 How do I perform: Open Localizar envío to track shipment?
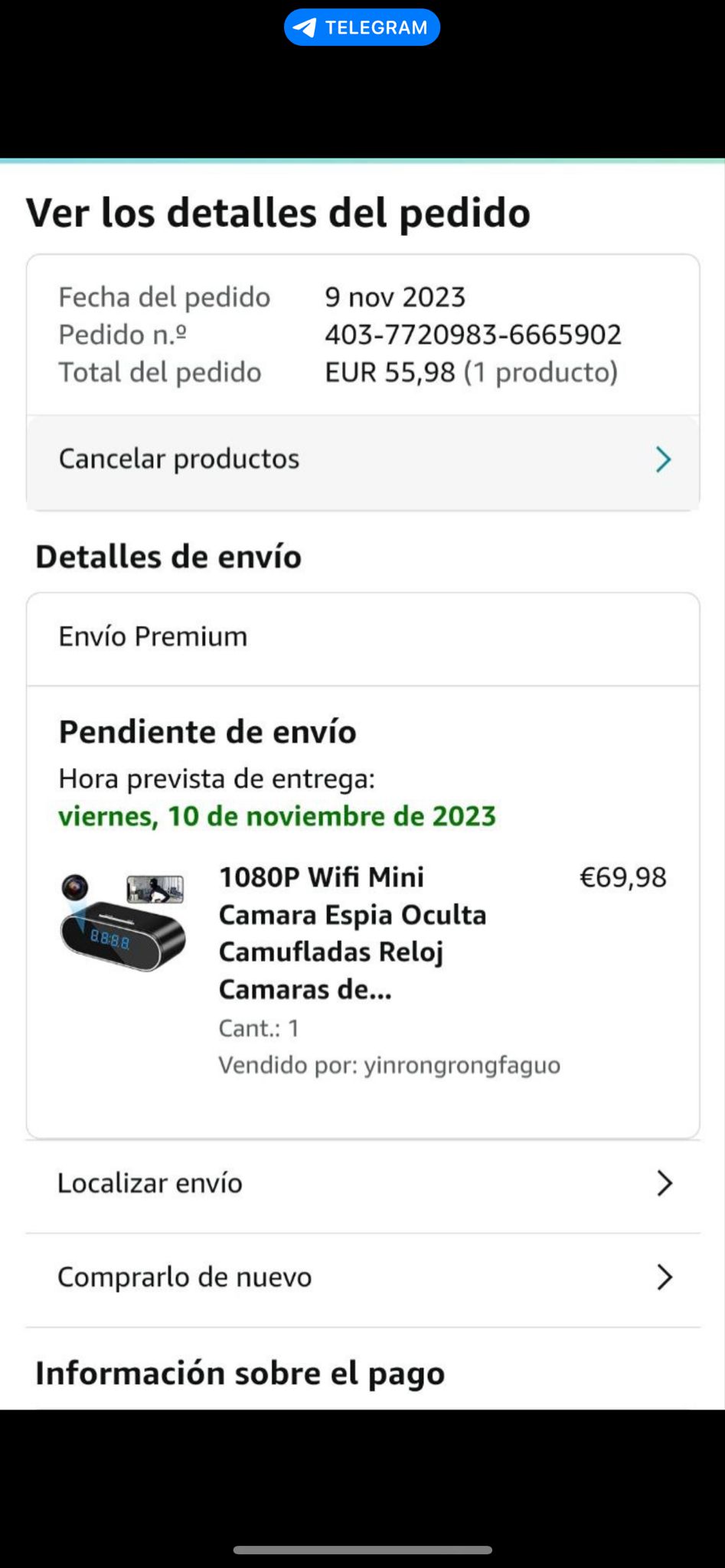pyautogui.click(x=363, y=1184)
